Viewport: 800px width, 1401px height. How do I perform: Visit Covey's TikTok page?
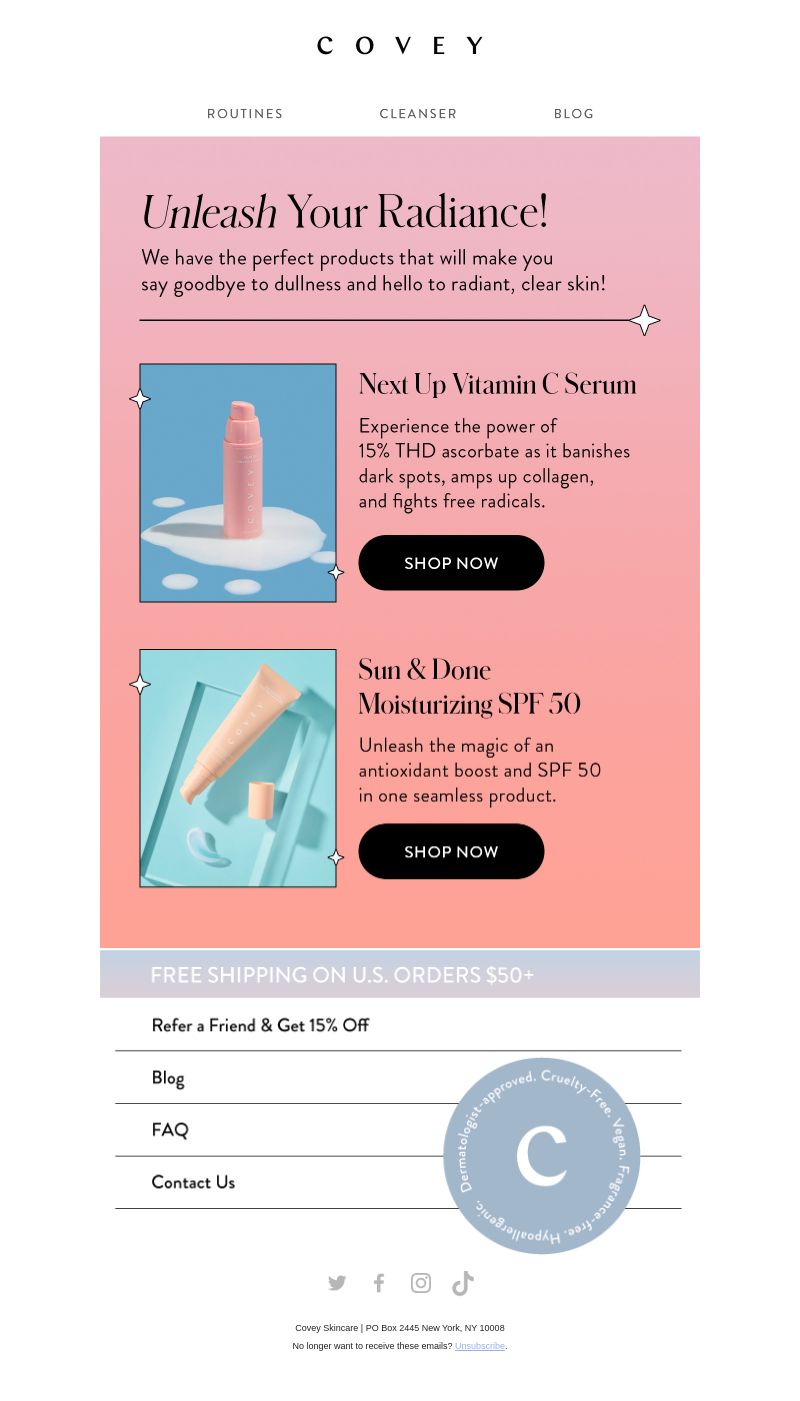click(462, 1283)
